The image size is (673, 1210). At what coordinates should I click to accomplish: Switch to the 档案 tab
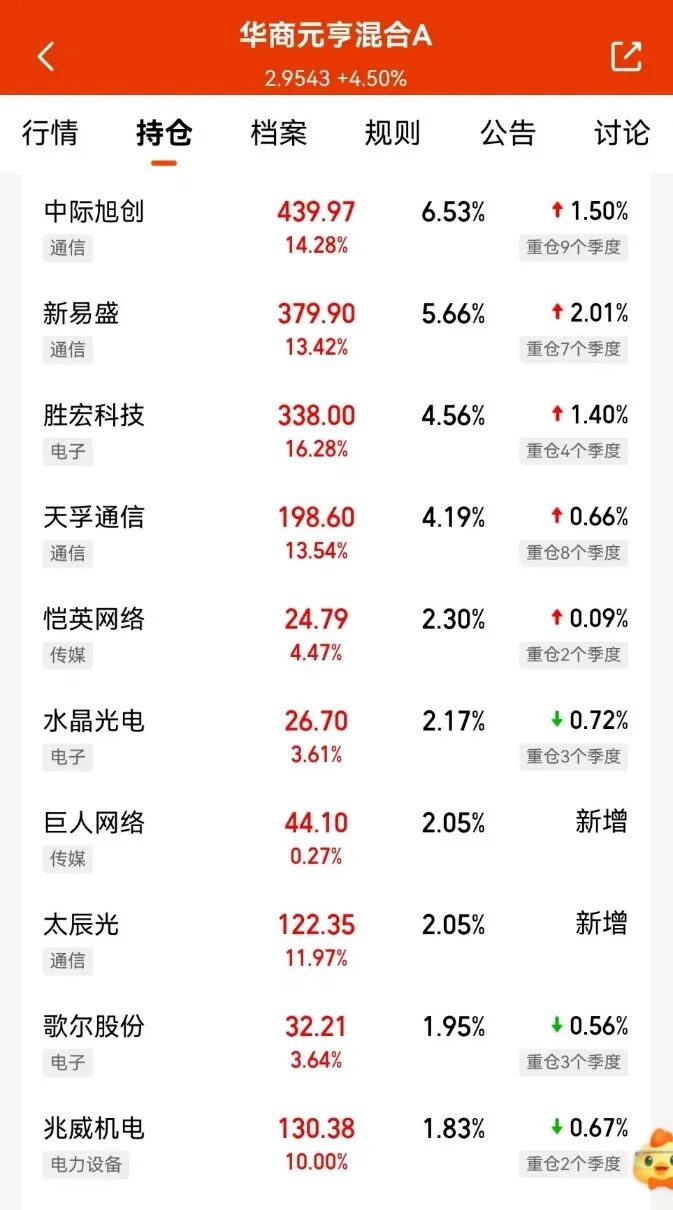(278, 133)
